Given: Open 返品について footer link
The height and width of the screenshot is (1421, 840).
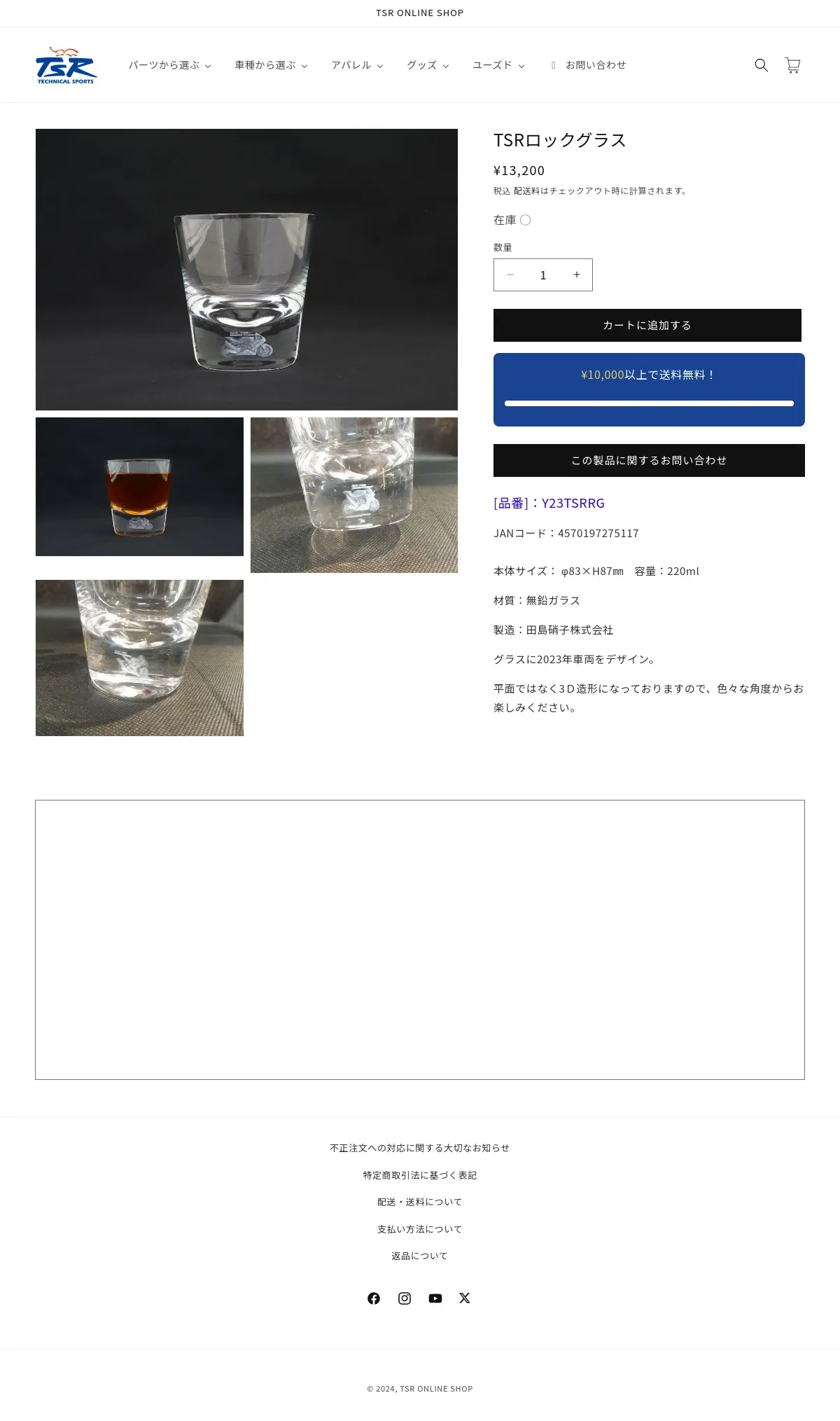Looking at the screenshot, I should (x=420, y=1256).
